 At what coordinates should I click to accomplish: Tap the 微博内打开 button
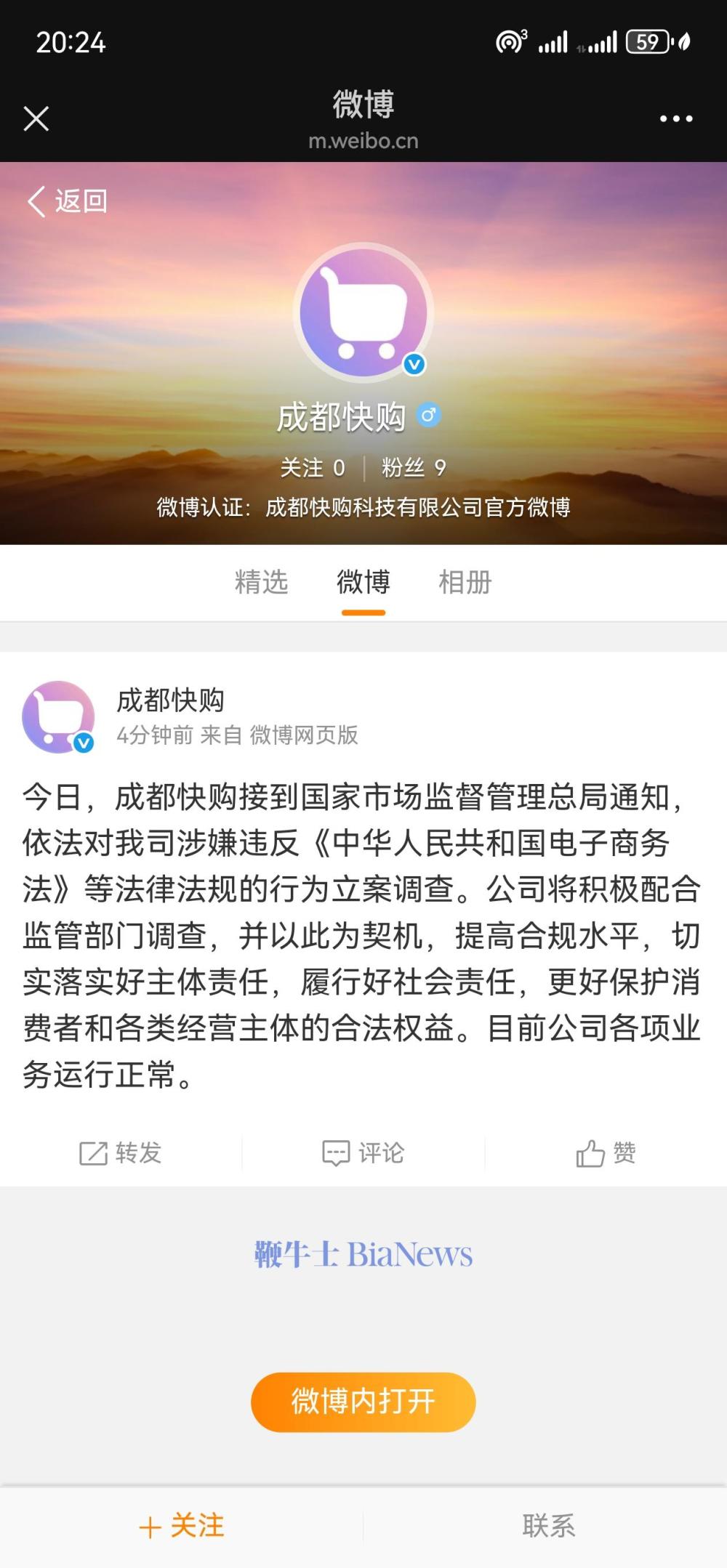tap(363, 1402)
